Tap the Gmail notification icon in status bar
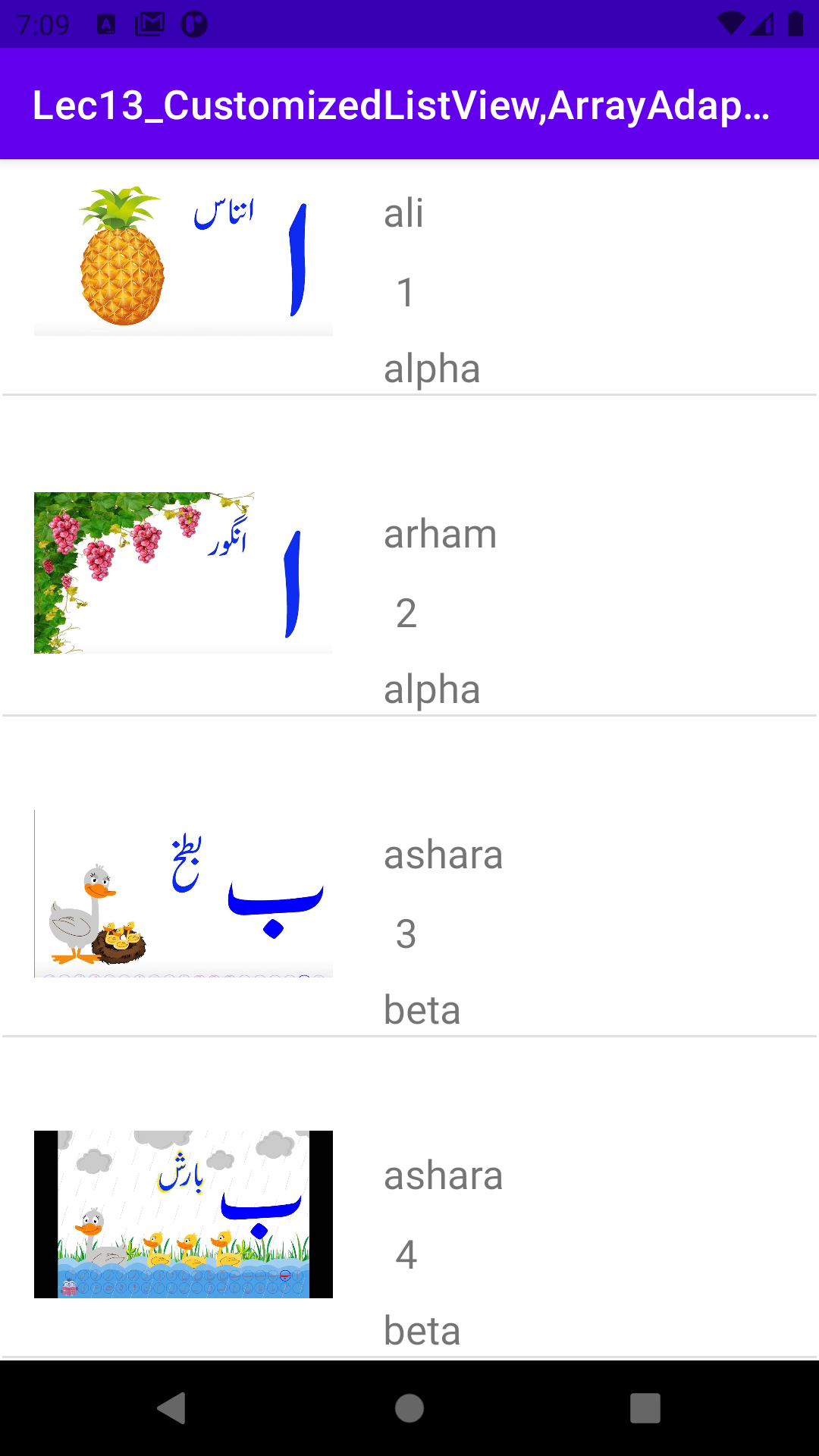 (149, 23)
